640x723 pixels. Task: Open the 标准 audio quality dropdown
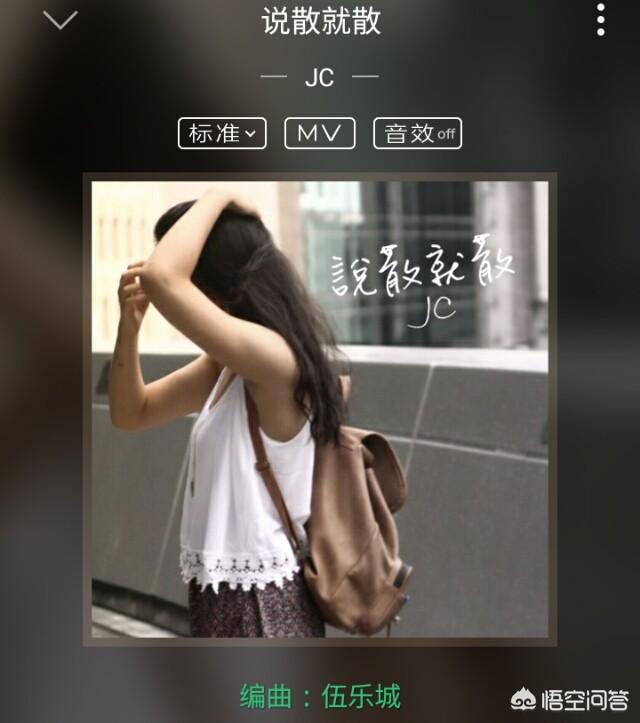[x=222, y=133]
